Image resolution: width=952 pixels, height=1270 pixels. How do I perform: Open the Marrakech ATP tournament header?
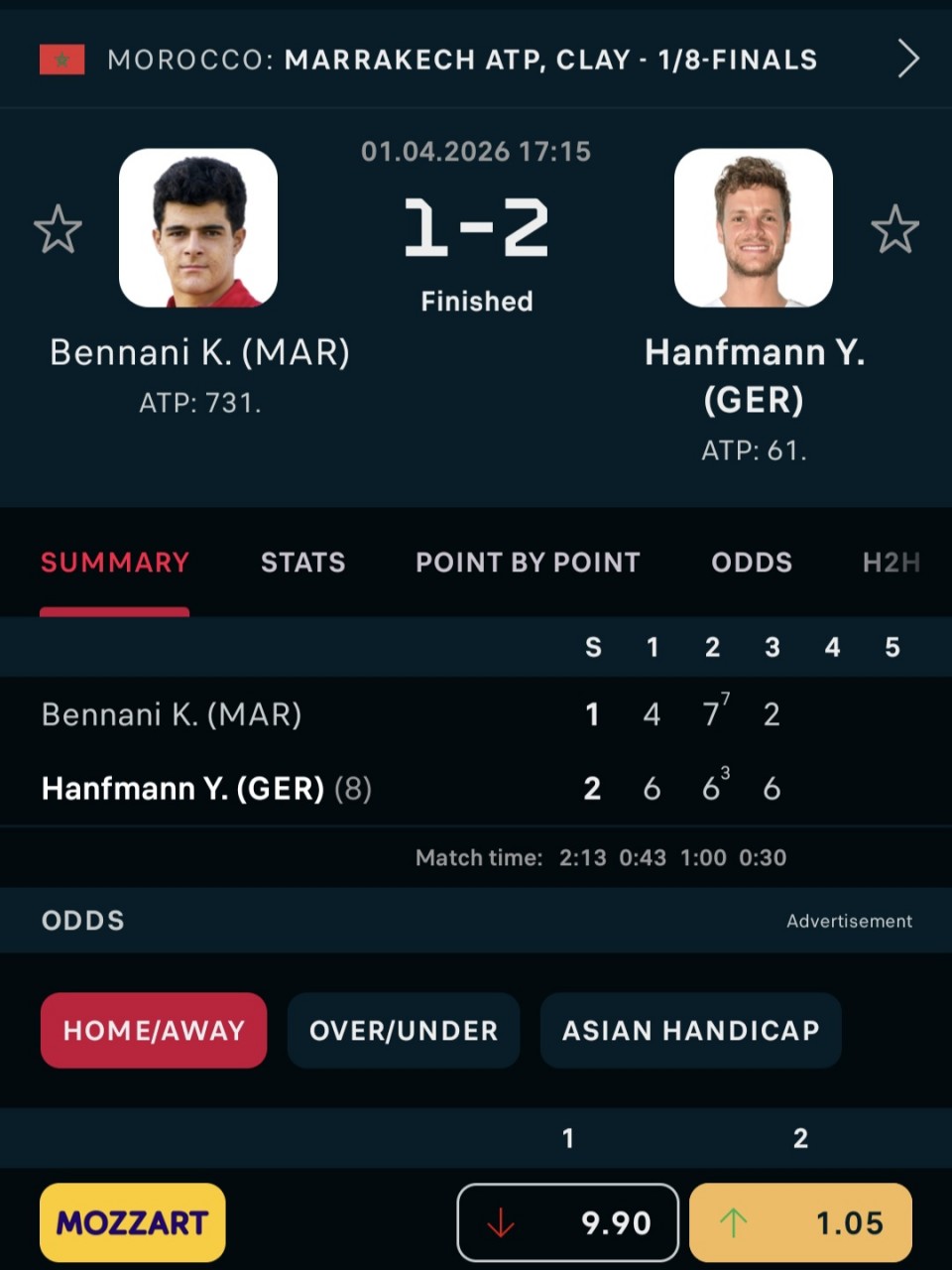click(x=476, y=60)
